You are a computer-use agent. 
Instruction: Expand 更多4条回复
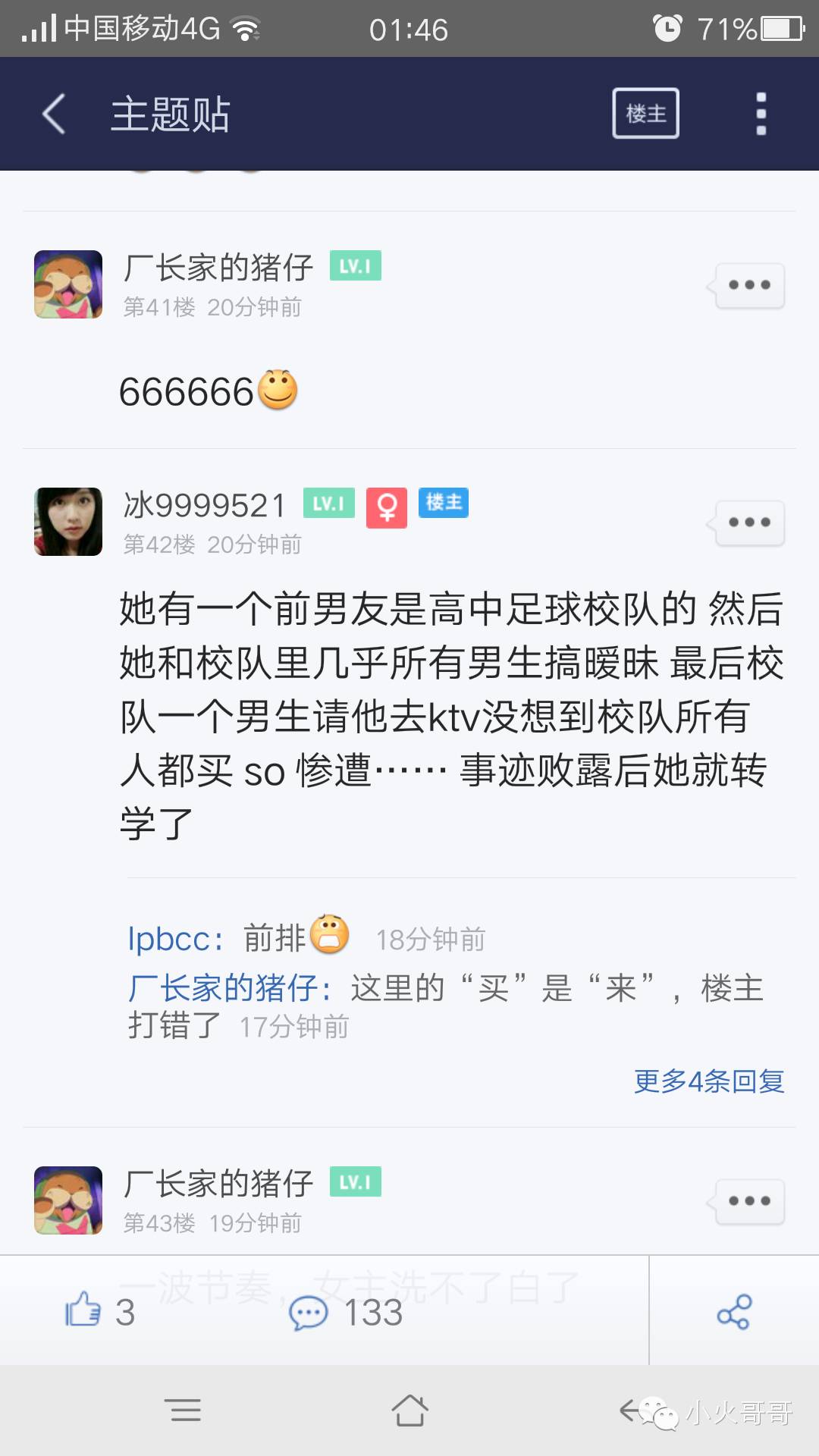click(708, 1081)
